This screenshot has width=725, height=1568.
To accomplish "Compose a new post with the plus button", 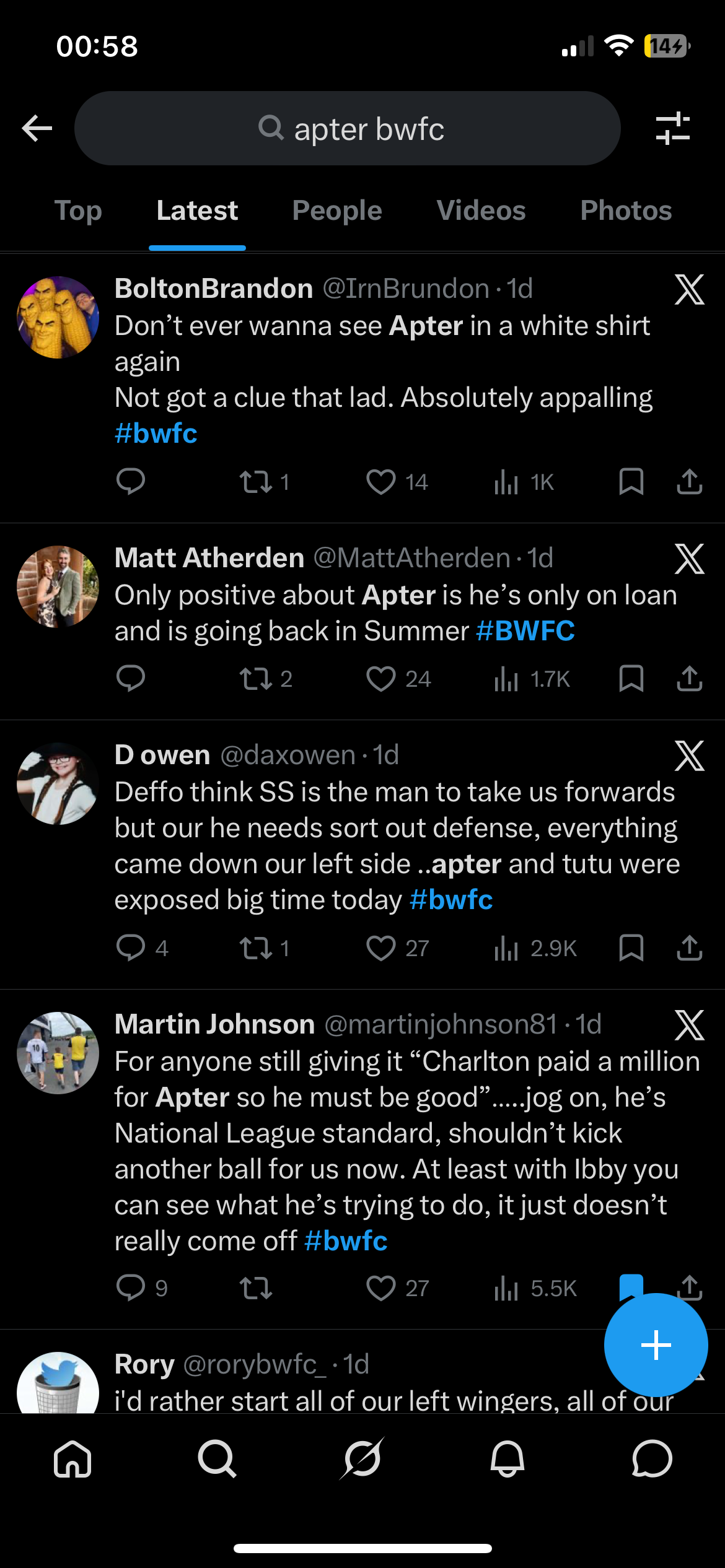I will pos(656,1345).
